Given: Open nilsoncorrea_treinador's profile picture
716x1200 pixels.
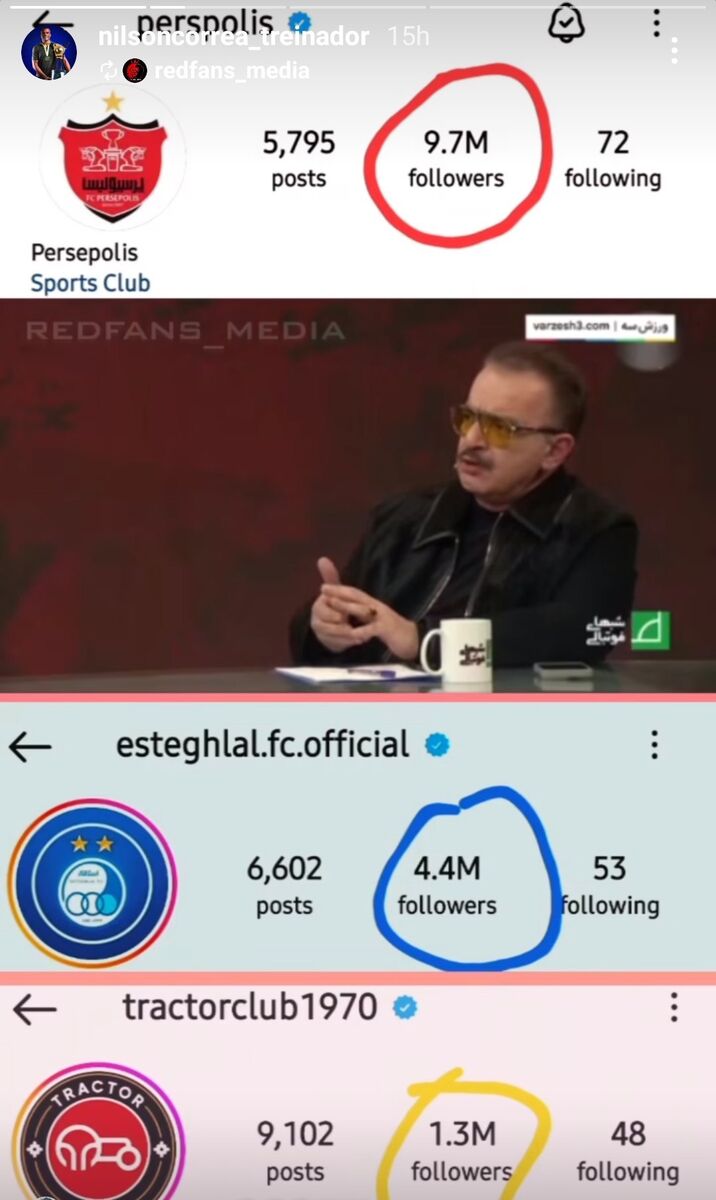Looking at the screenshot, I should click(49, 52).
